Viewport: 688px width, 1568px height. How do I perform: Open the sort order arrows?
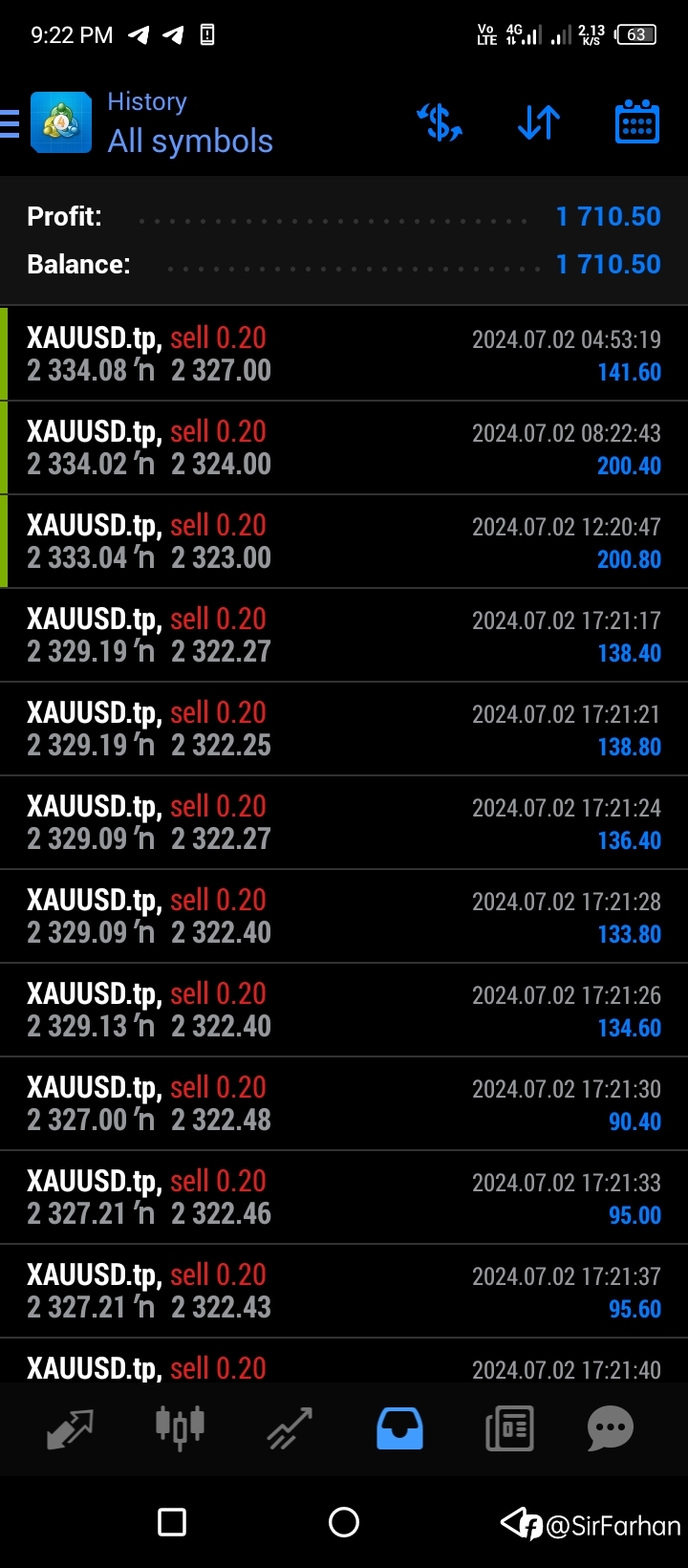(538, 123)
